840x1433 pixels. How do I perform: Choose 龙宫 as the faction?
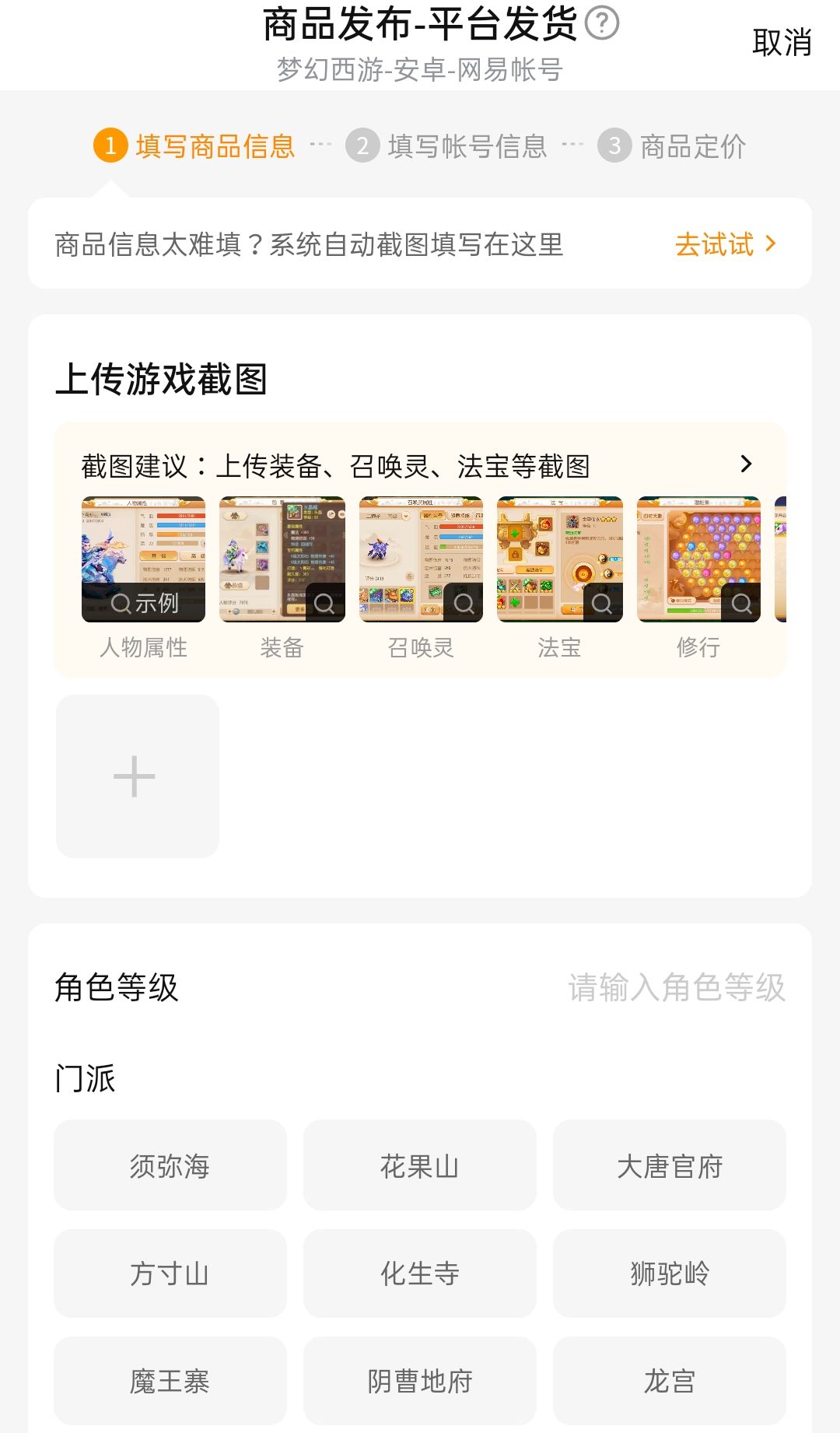[x=669, y=1381]
